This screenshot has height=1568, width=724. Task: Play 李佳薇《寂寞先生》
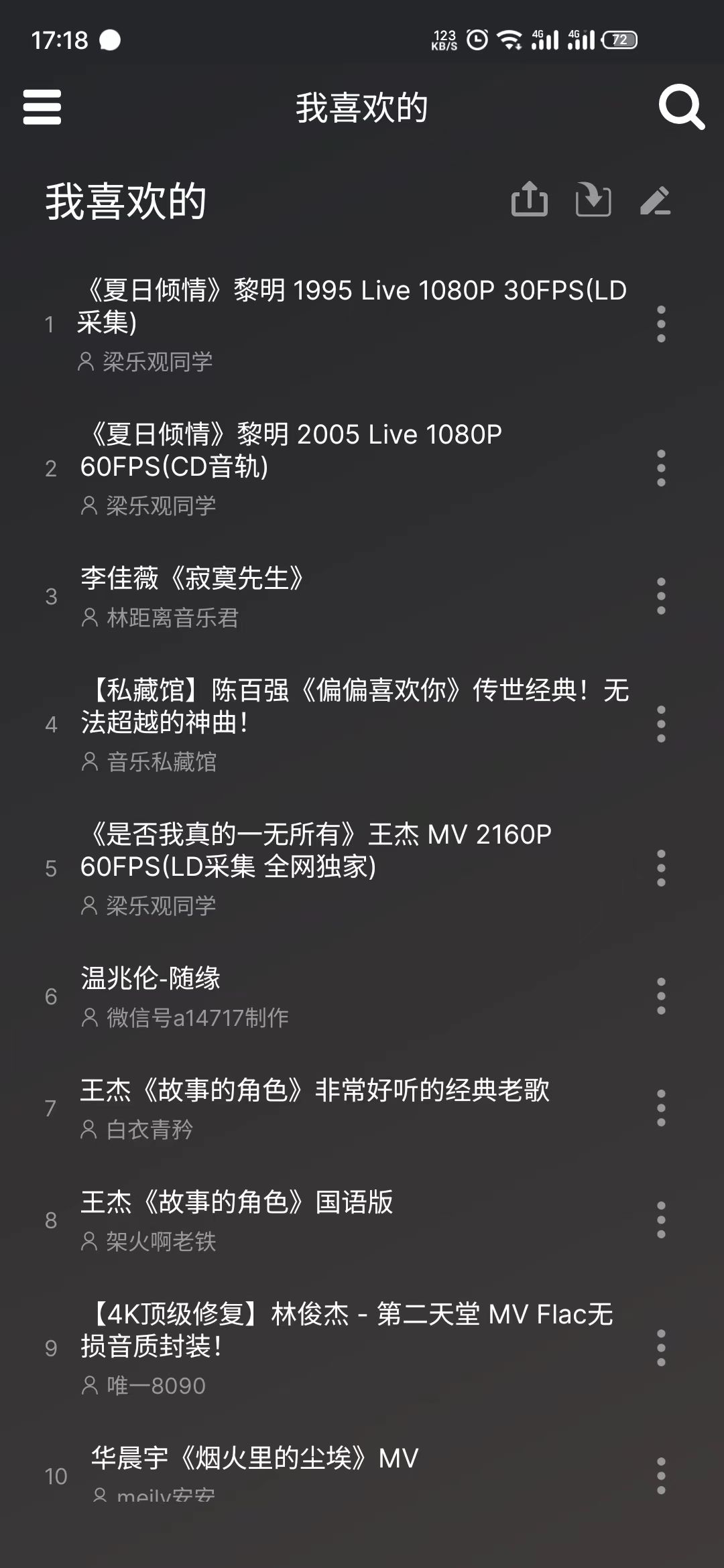click(192, 579)
